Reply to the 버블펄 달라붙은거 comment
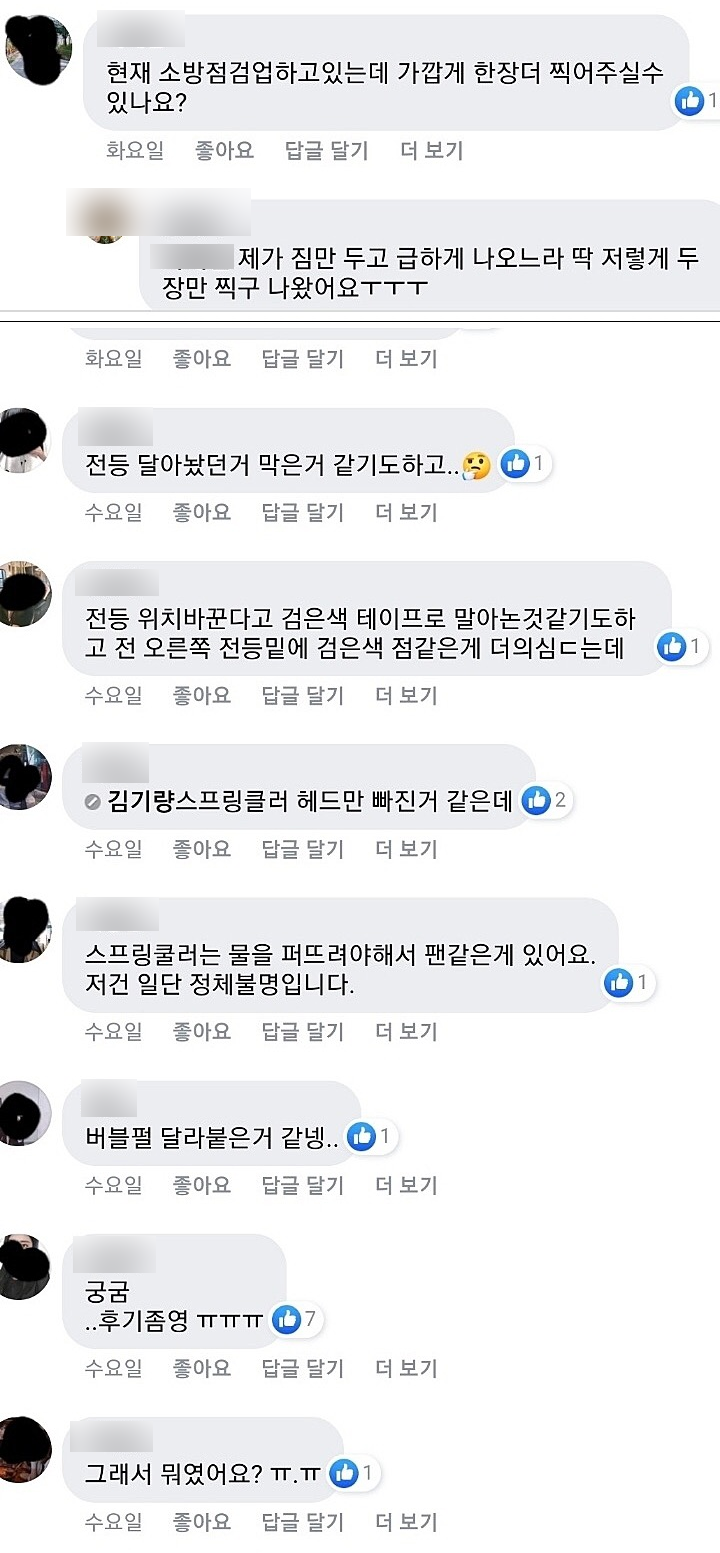Image resolution: width=720 pixels, height=1553 pixels. tap(303, 1185)
